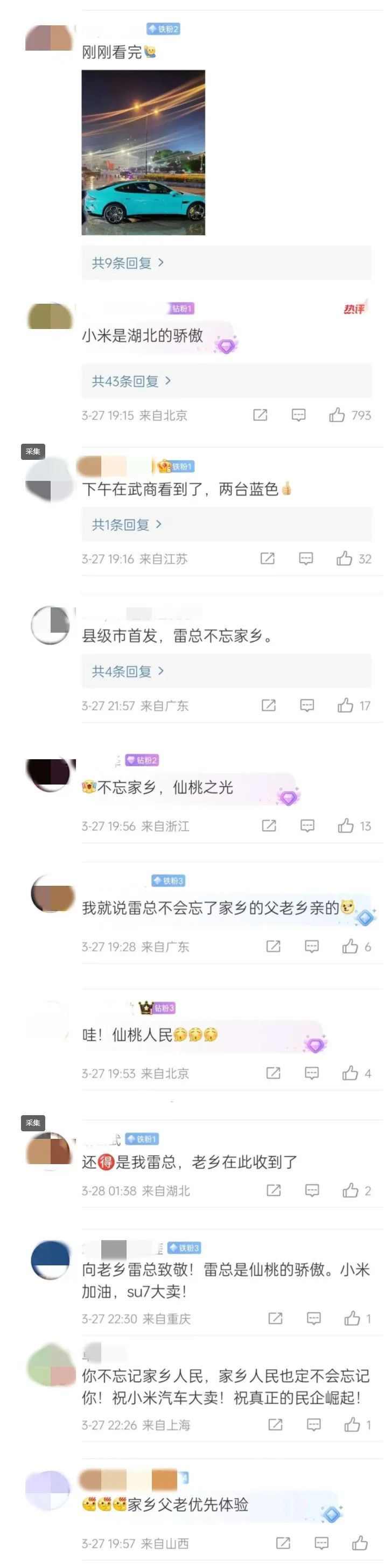
Task: Expand the 共9条回复 replies
Action: click(x=127, y=263)
